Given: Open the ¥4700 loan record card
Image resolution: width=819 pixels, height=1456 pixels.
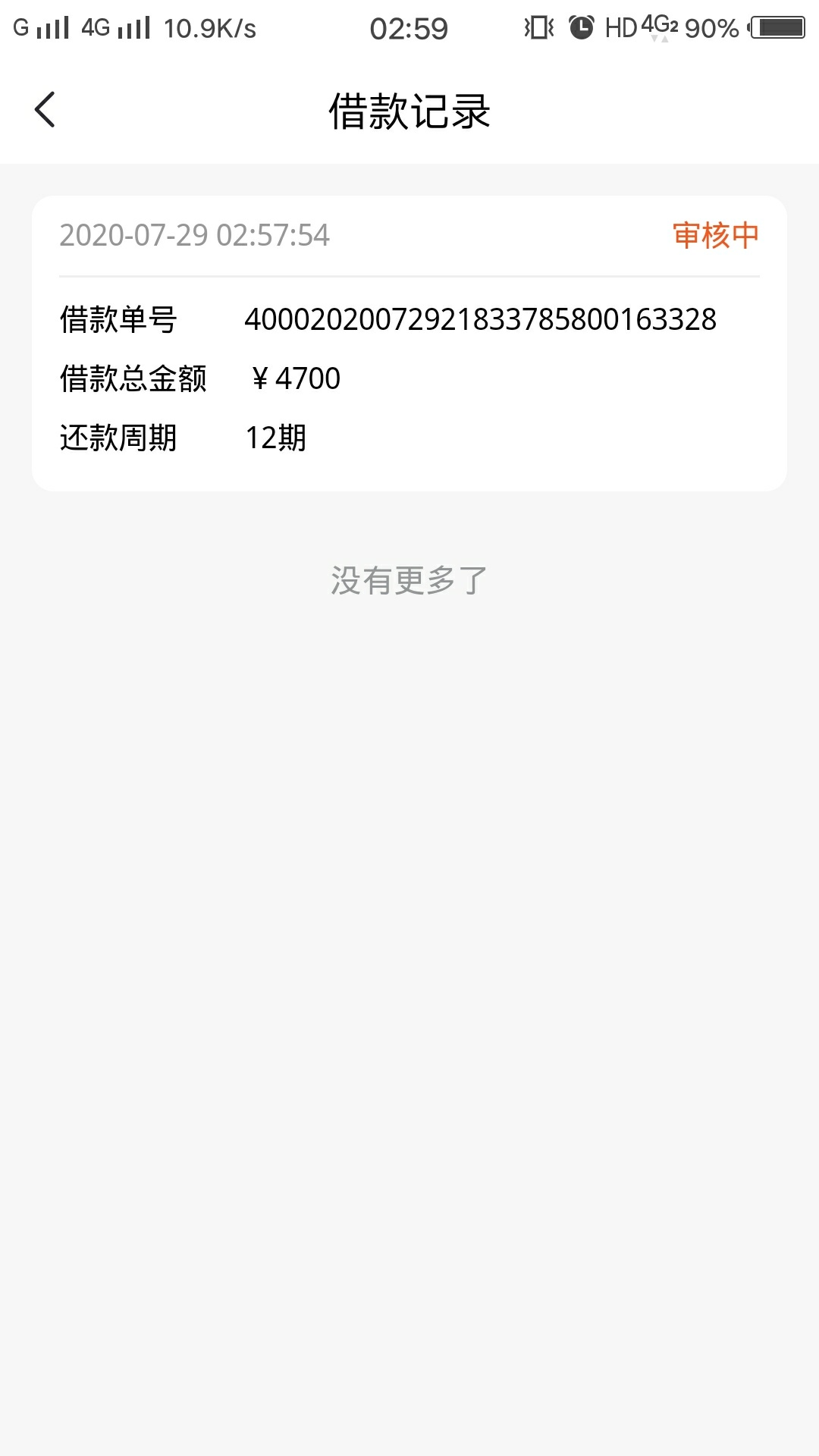Looking at the screenshot, I should coord(409,344).
